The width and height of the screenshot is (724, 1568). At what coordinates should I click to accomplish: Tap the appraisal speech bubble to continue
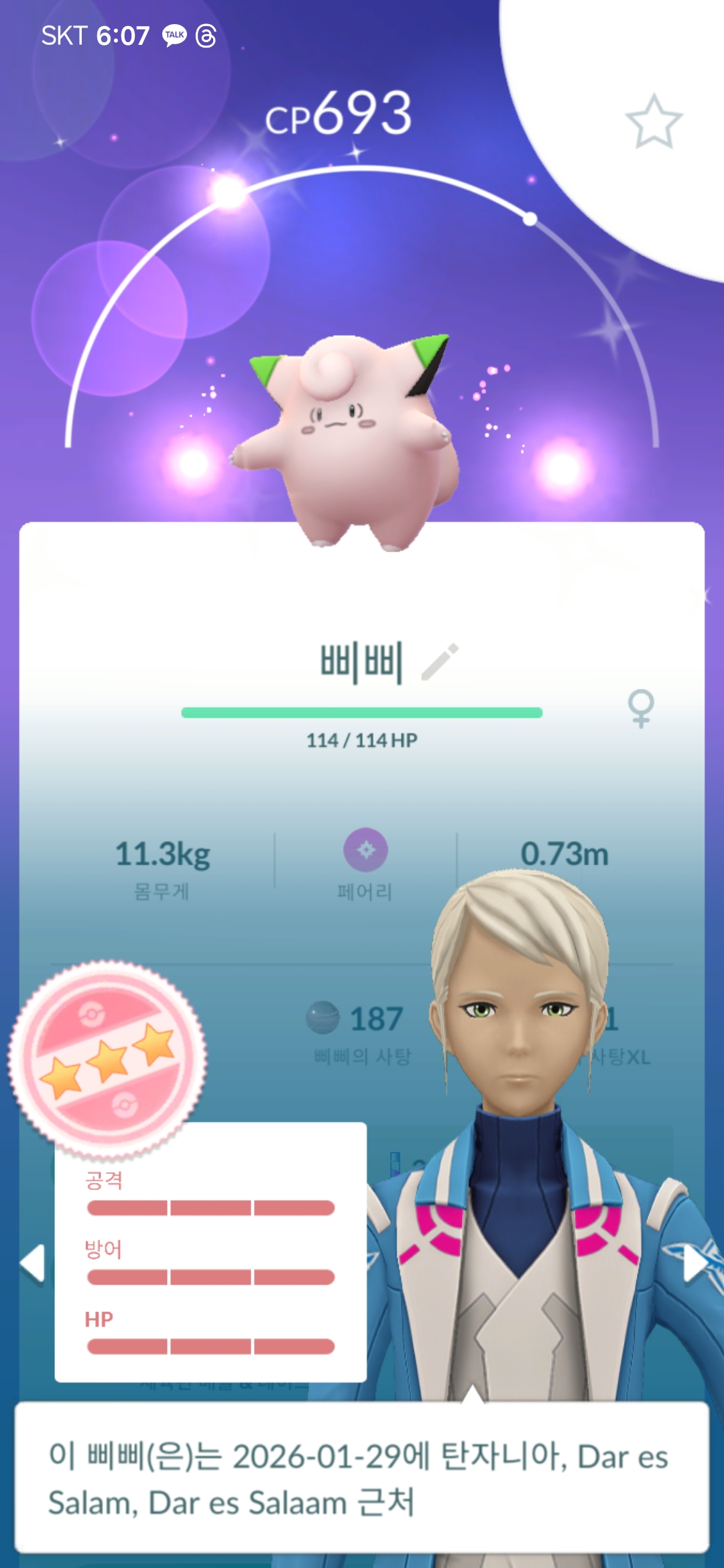pos(362,1478)
